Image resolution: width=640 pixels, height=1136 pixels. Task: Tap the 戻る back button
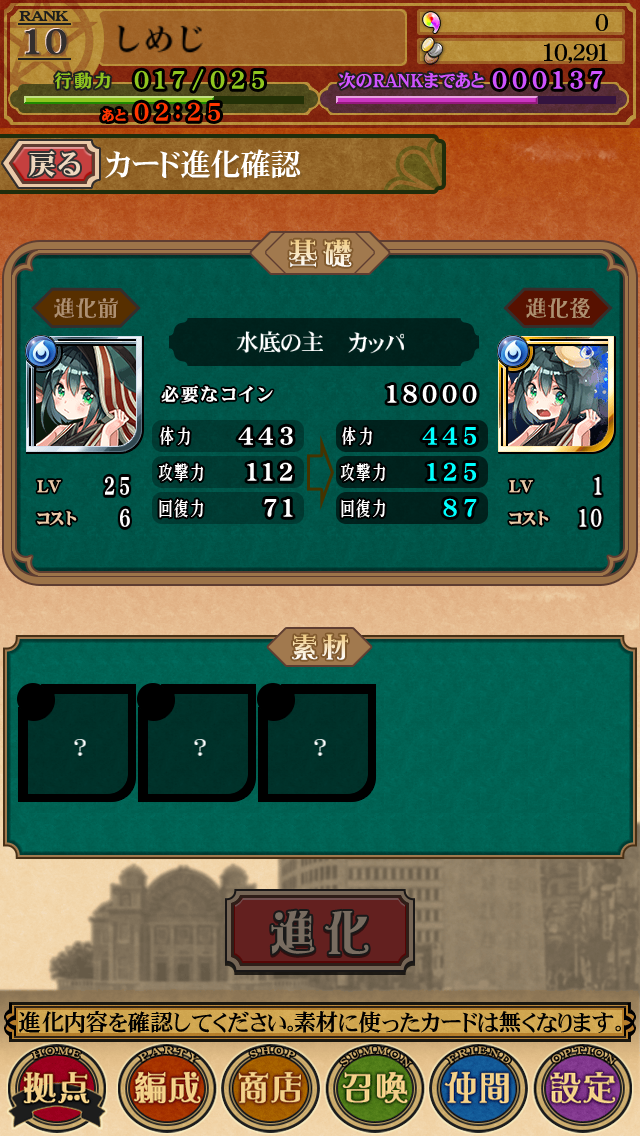[52, 164]
